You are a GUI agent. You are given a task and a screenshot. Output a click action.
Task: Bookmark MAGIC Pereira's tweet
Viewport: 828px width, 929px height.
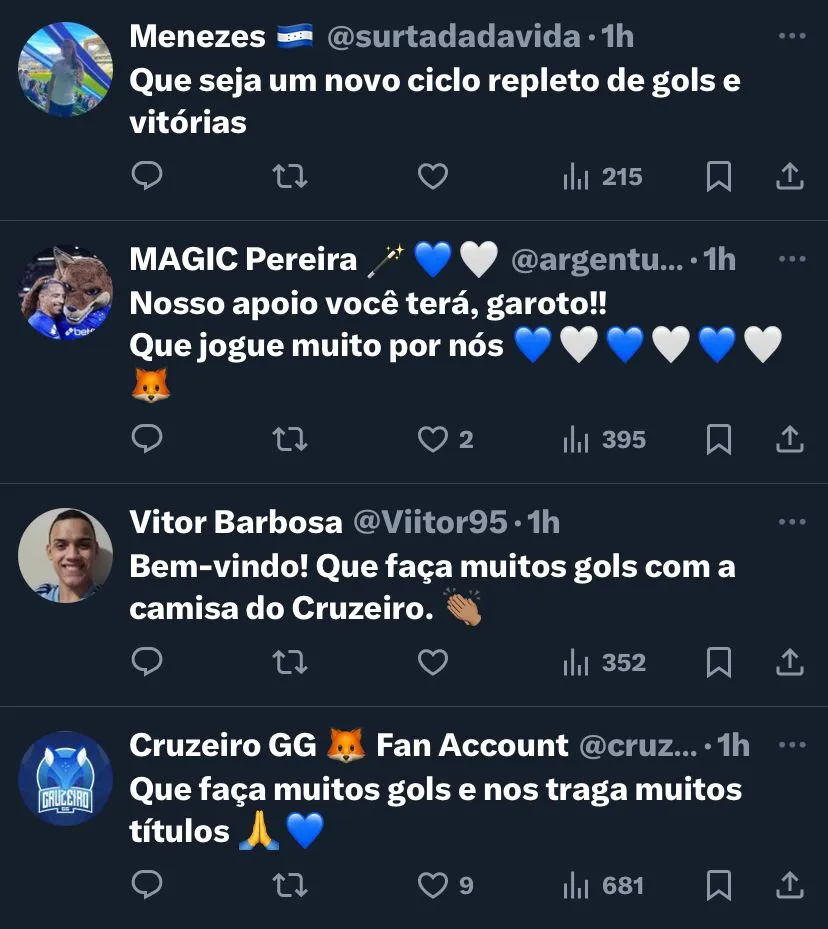click(x=718, y=439)
